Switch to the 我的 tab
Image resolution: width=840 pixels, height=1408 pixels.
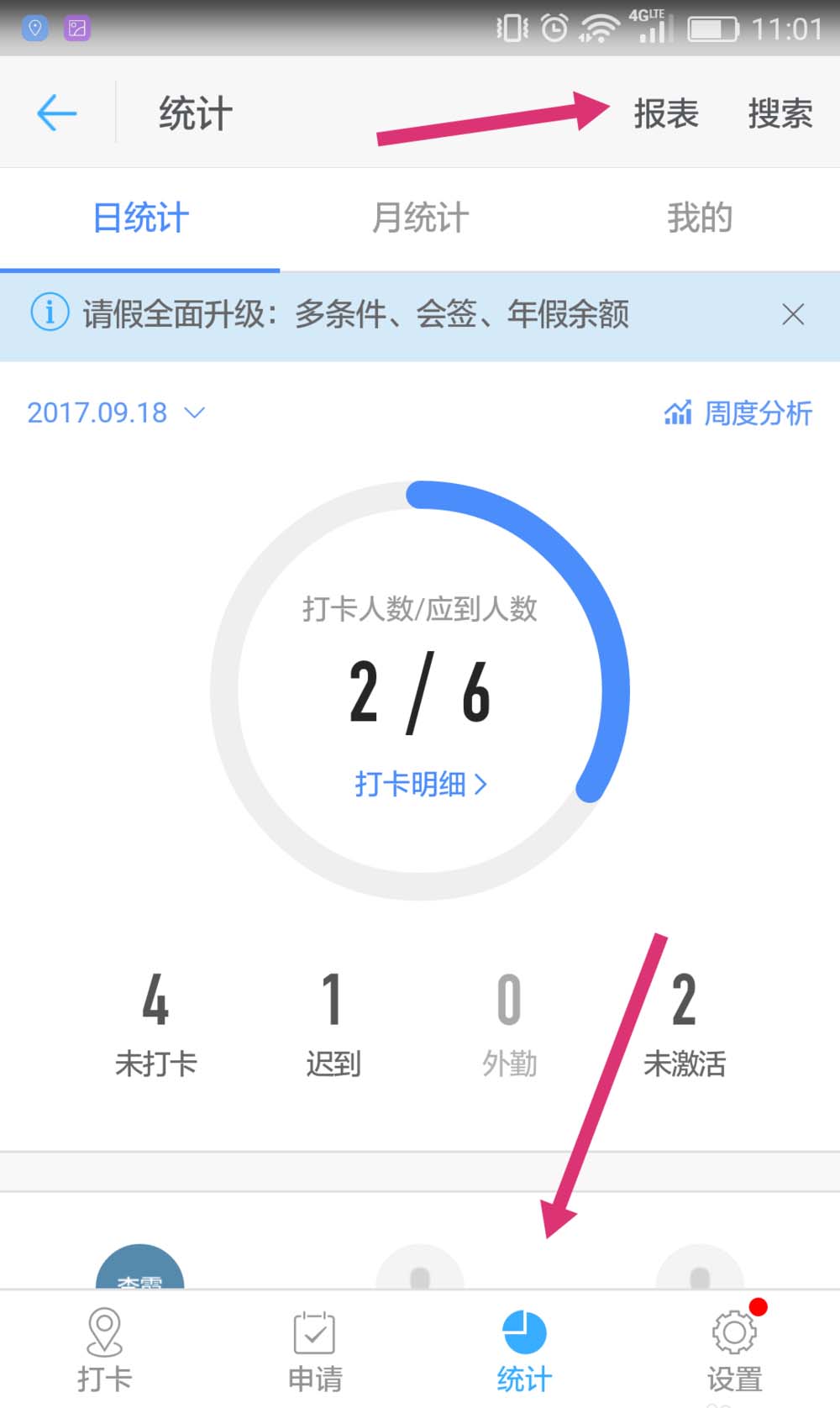[x=699, y=218]
